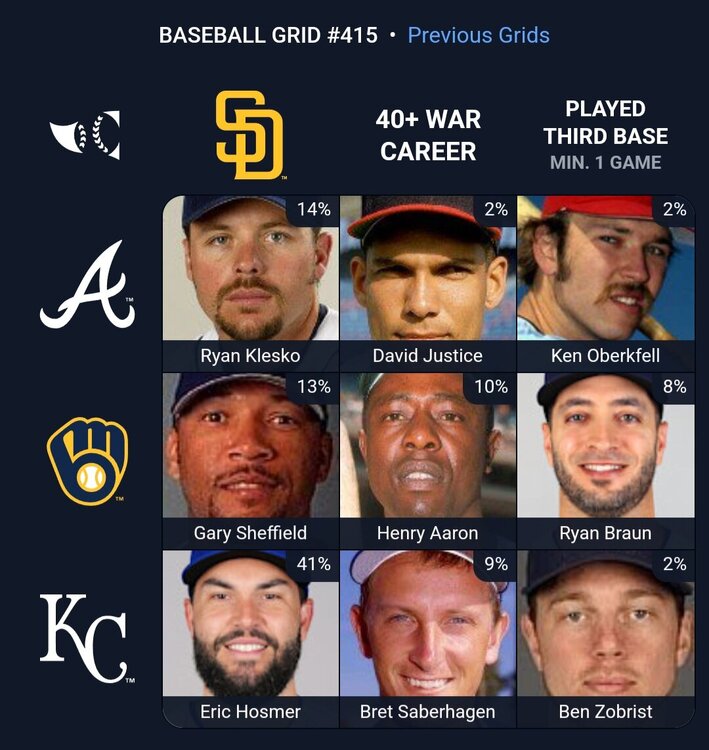Open the Previous Grids link
Viewport: 709px width, 750px height.
(x=478, y=36)
